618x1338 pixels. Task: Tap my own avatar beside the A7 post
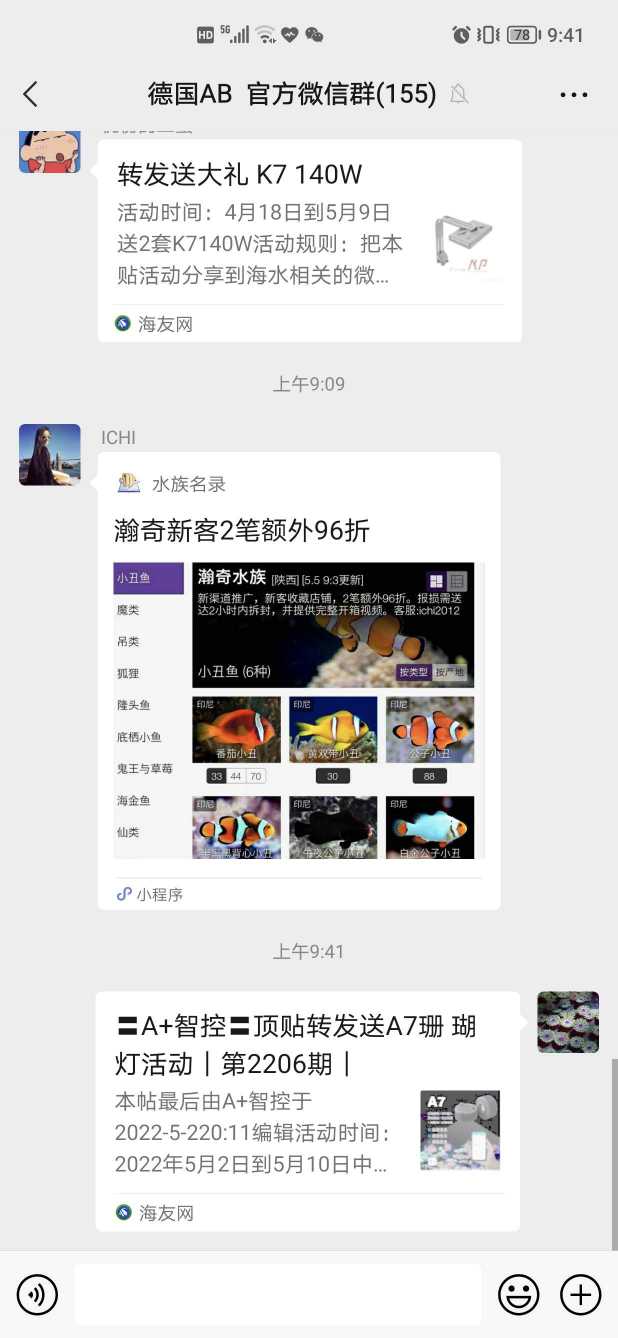click(568, 1022)
